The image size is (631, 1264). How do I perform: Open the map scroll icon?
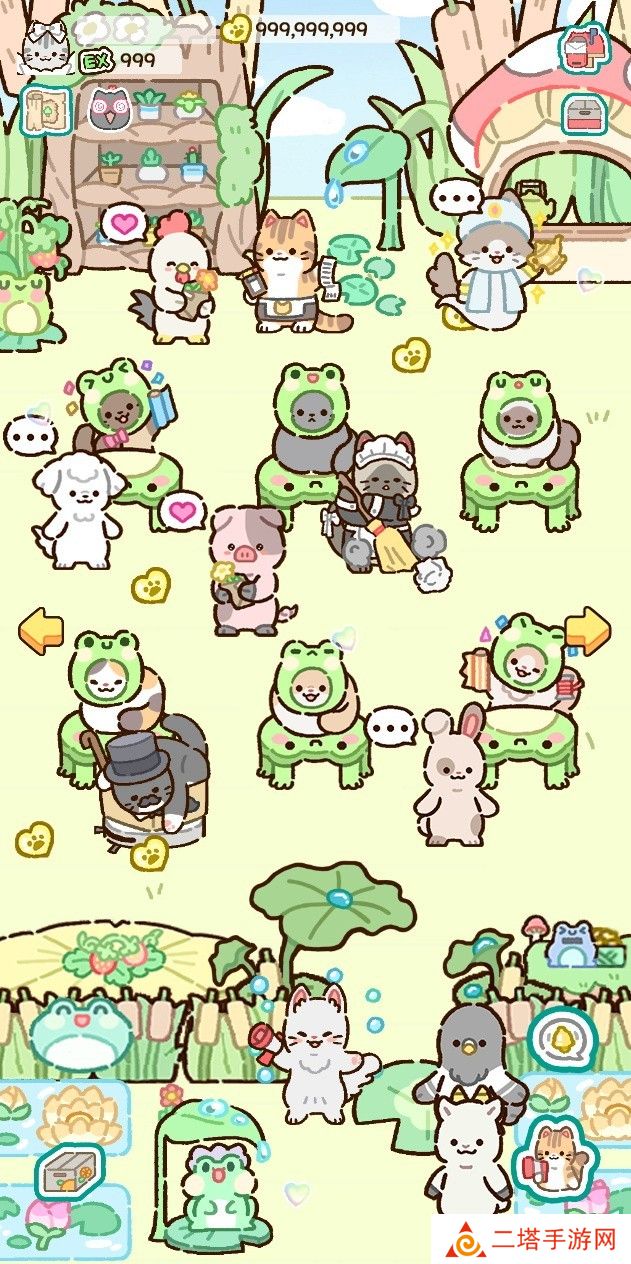[45, 111]
